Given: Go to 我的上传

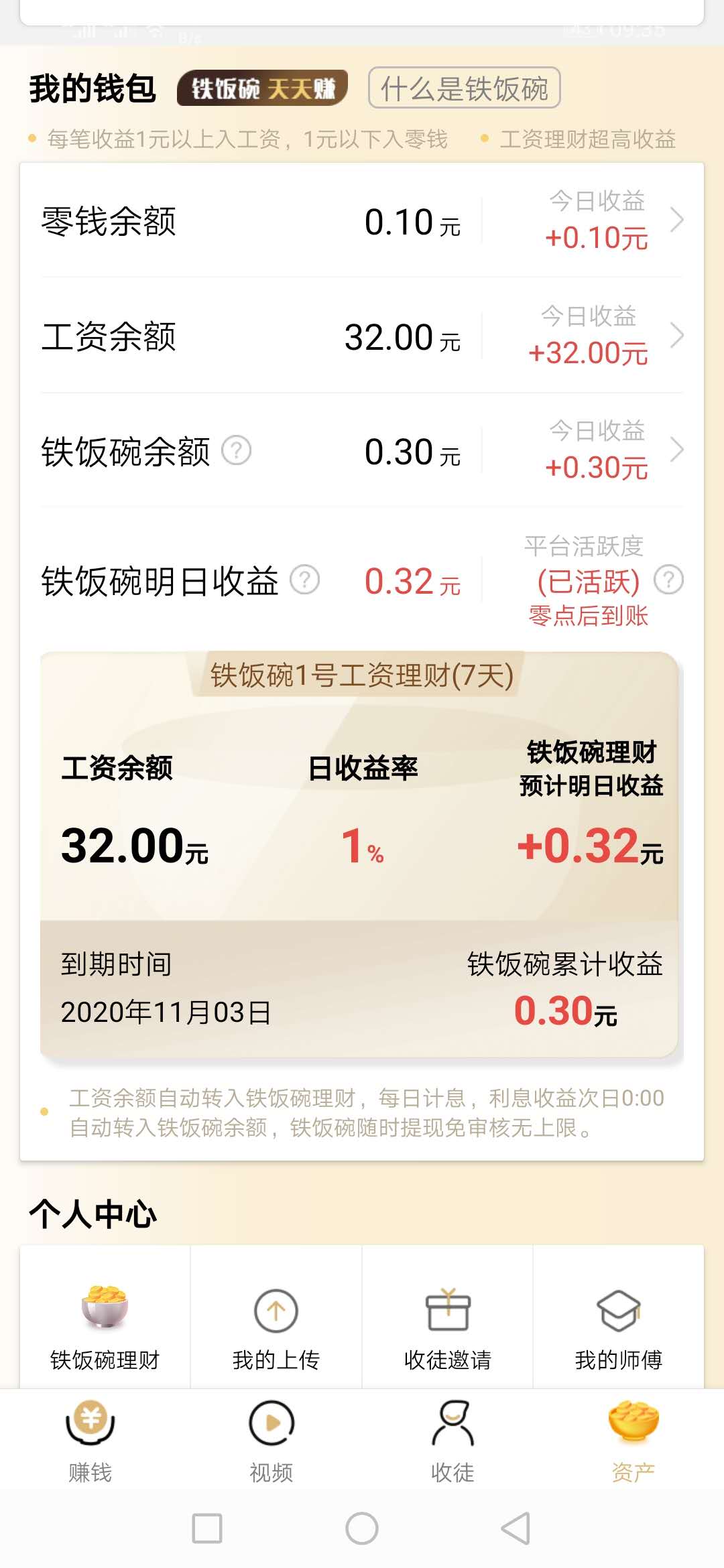Looking at the screenshot, I should pyautogui.click(x=276, y=1317).
